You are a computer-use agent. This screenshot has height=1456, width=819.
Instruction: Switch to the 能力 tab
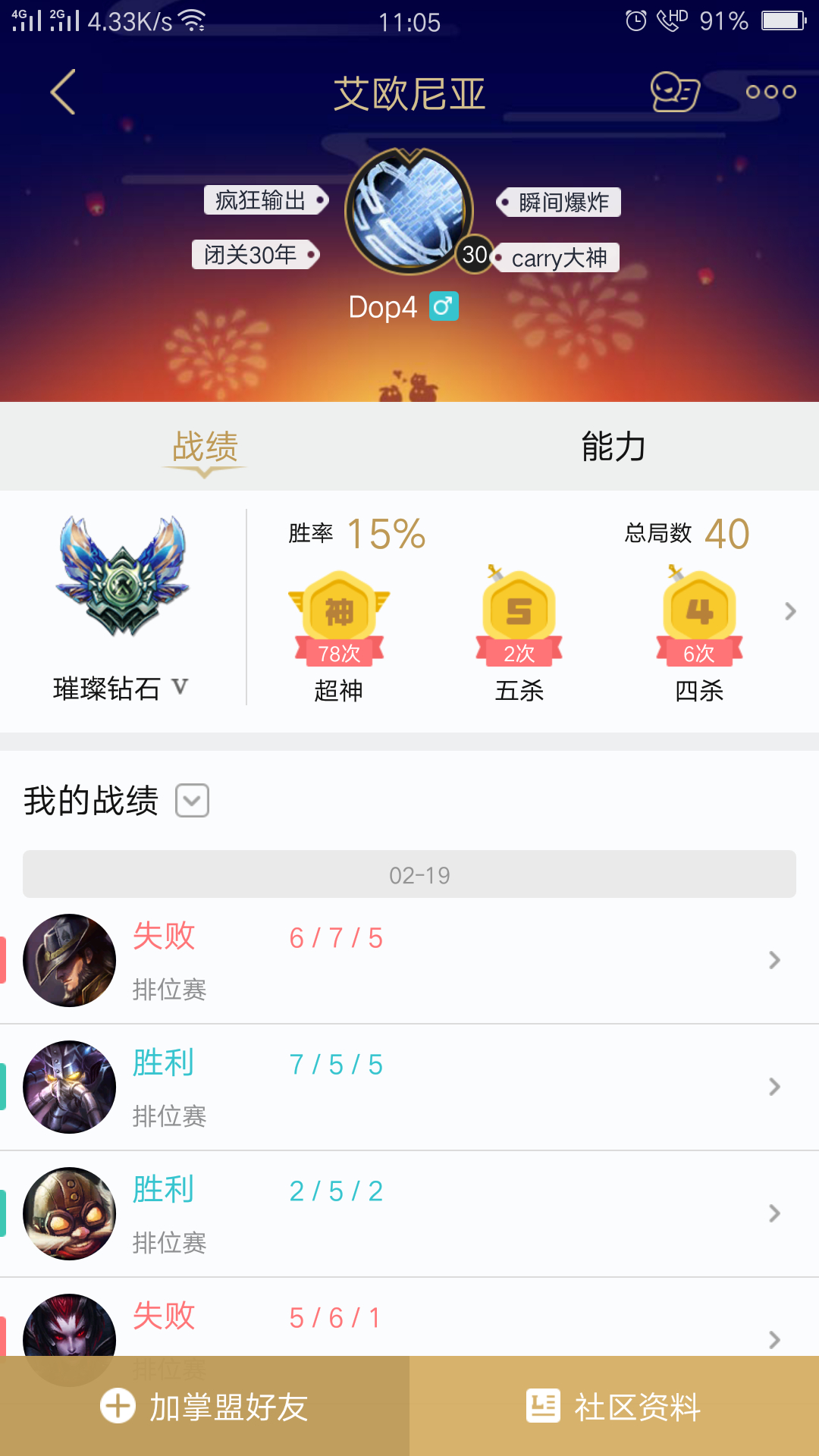click(613, 446)
